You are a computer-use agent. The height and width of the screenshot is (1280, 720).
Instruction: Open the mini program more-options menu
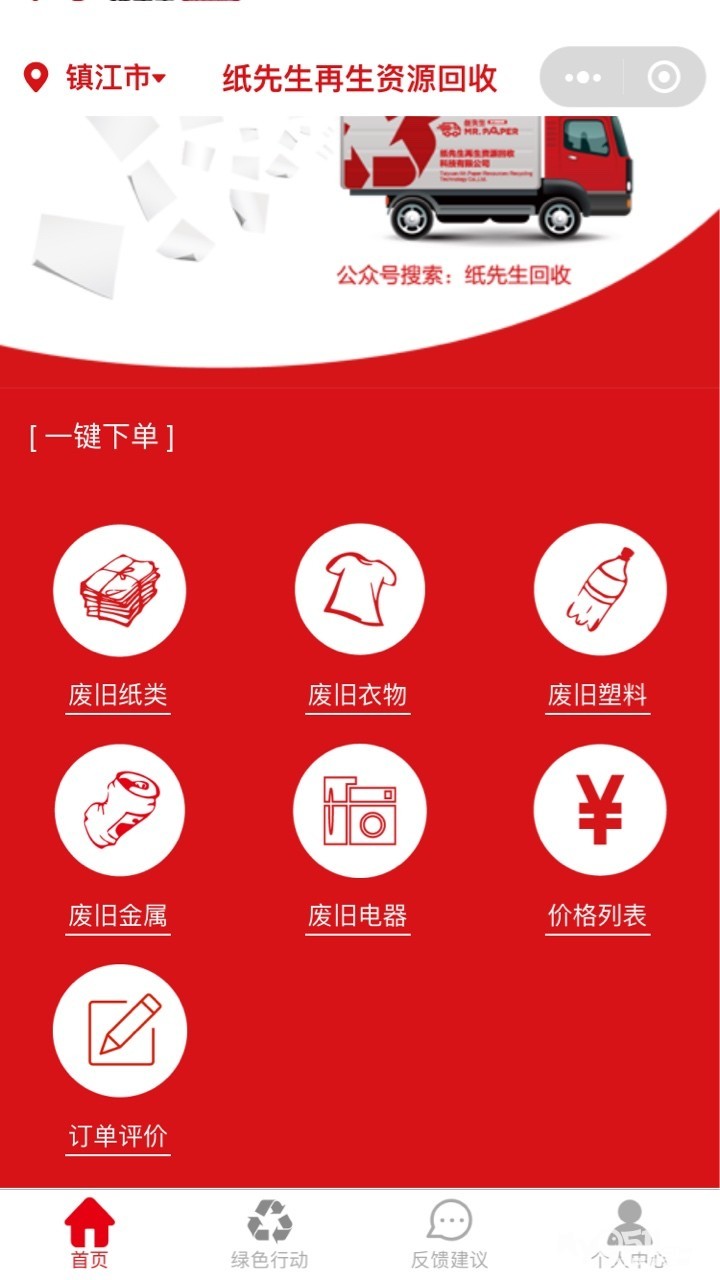point(582,77)
